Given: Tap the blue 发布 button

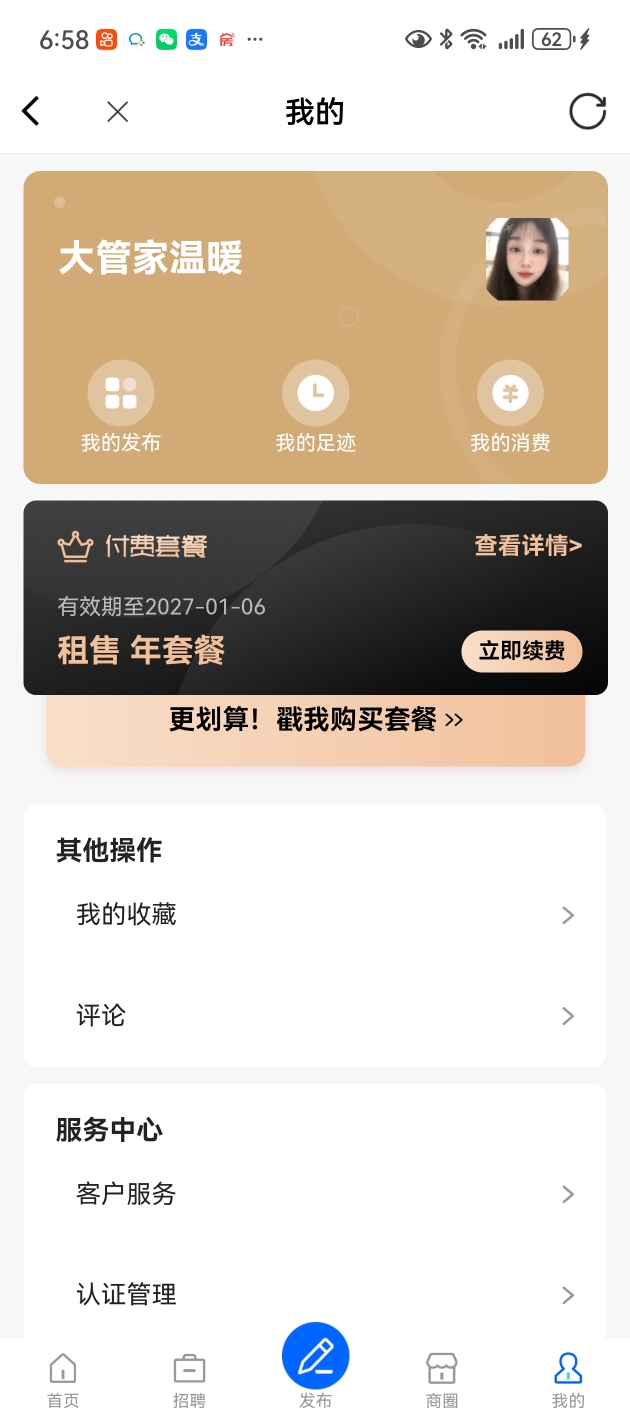Looking at the screenshot, I should click(315, 1358).
